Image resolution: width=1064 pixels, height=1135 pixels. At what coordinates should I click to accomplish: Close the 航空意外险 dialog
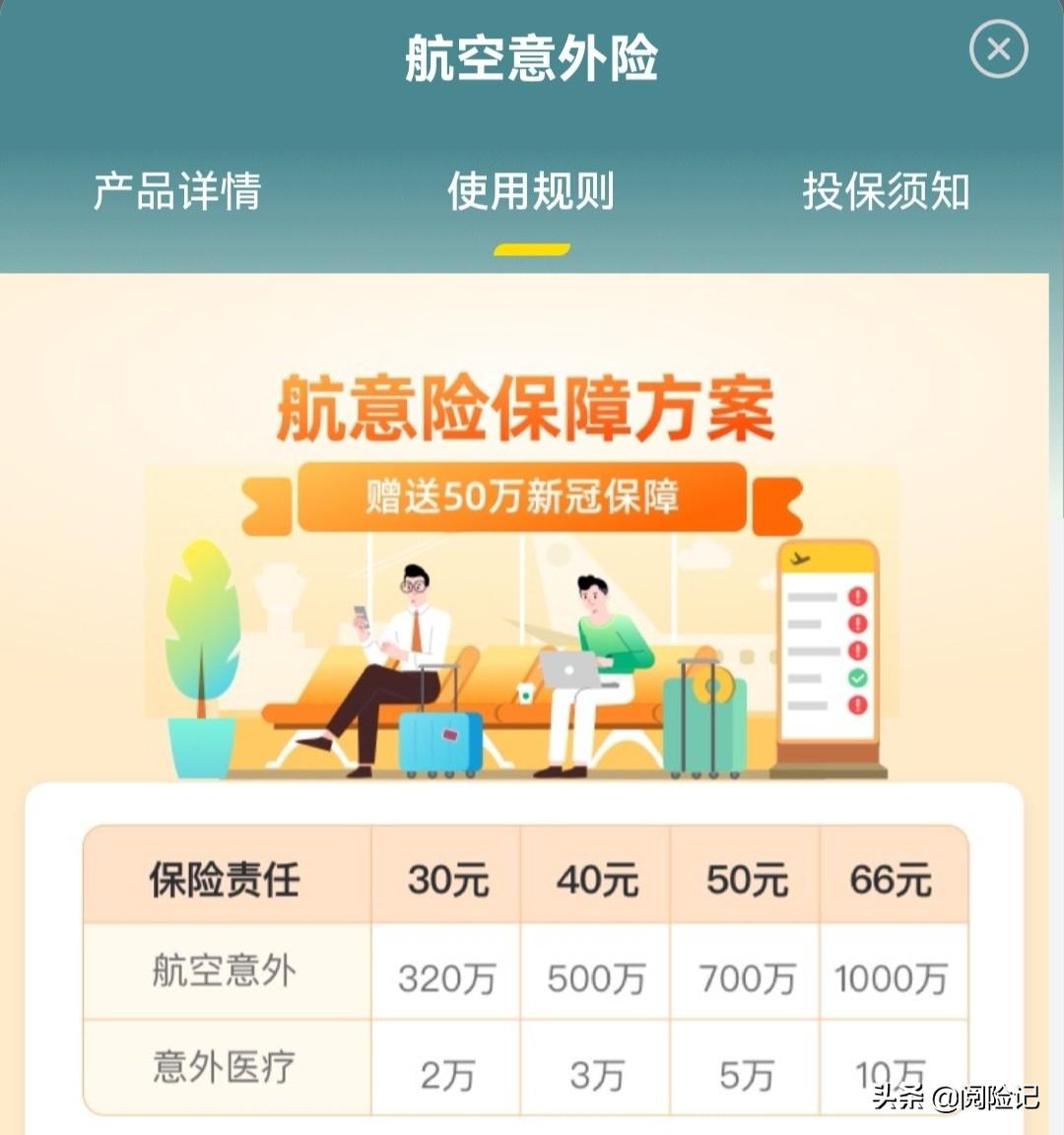998,49
